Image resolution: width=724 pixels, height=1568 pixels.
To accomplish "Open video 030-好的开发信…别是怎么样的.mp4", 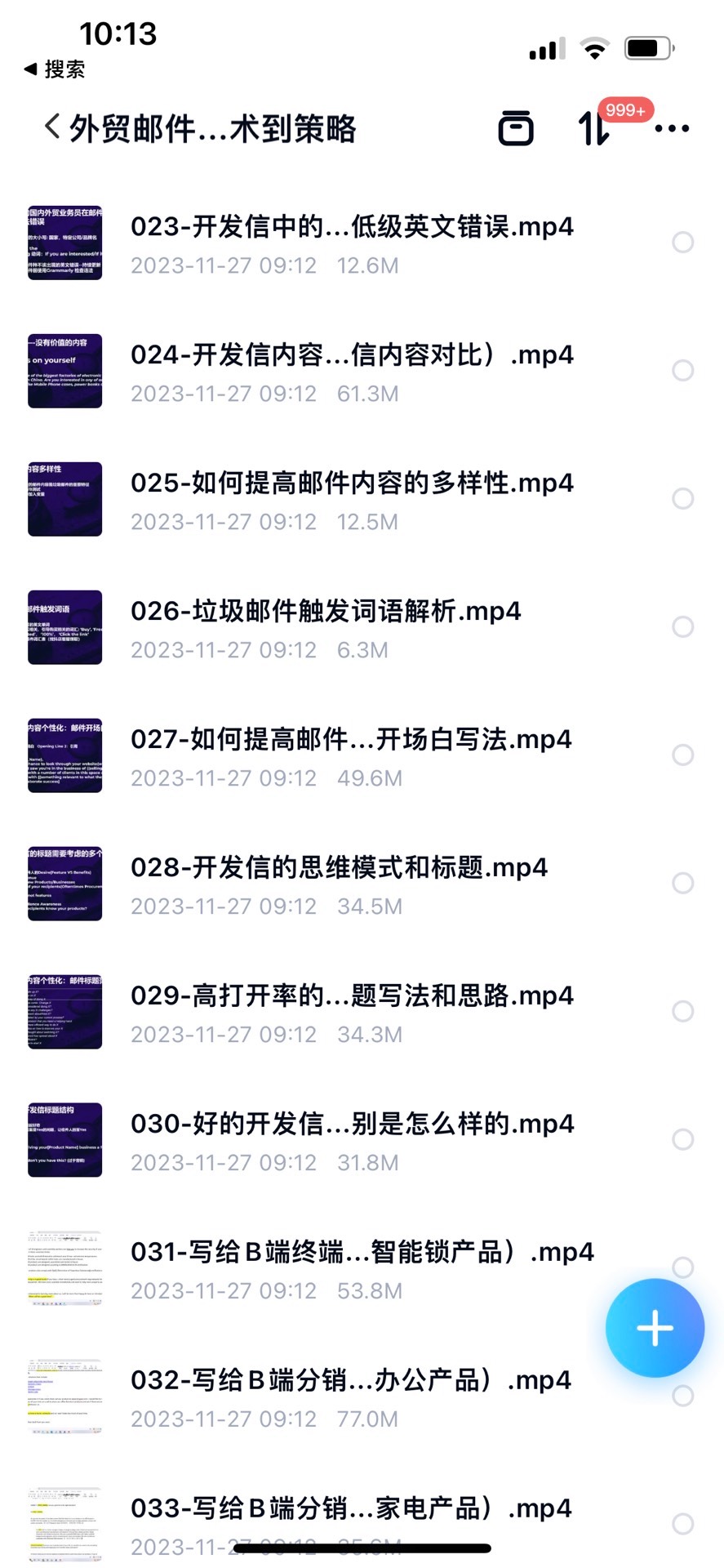I will coord(351,1125).
